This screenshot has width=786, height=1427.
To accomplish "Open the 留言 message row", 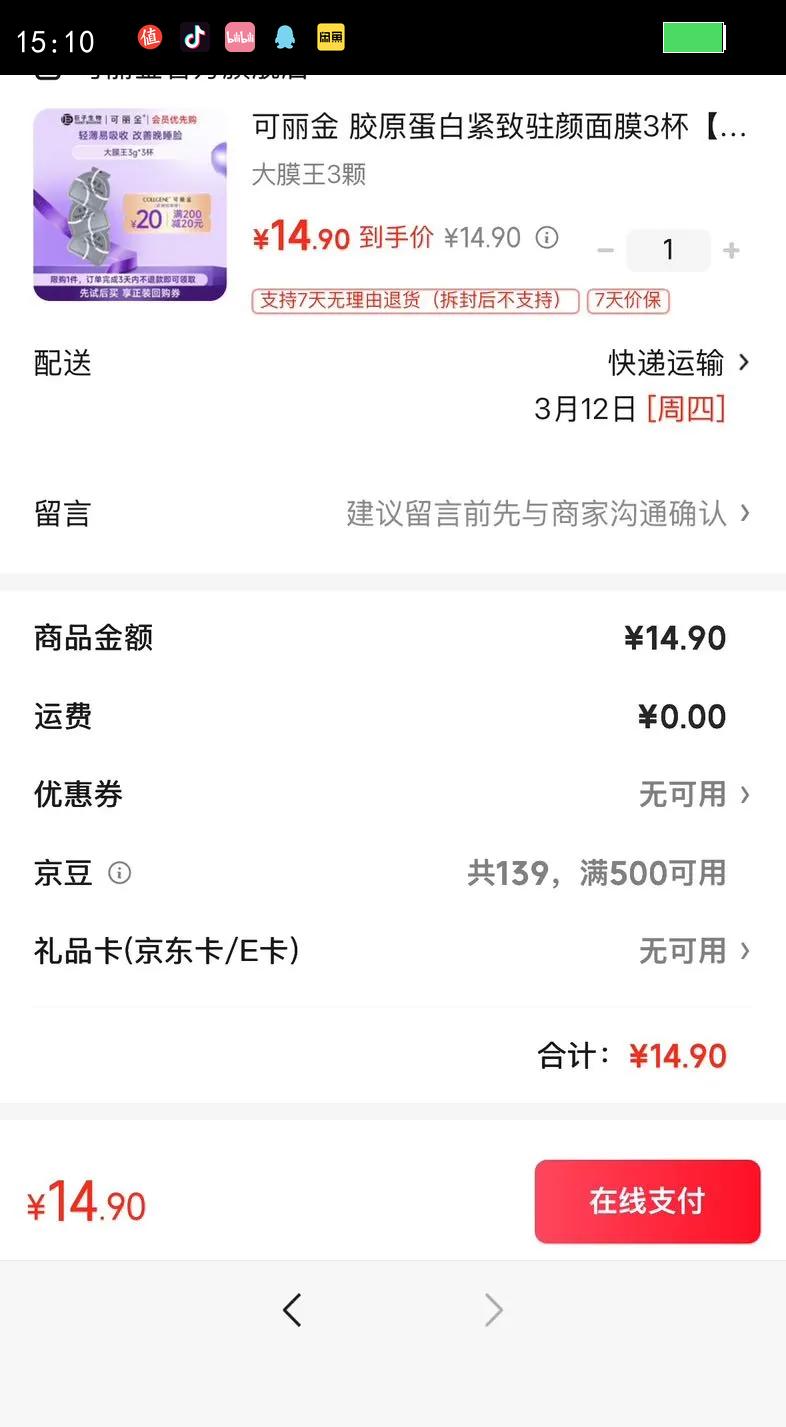I will 392,514.
